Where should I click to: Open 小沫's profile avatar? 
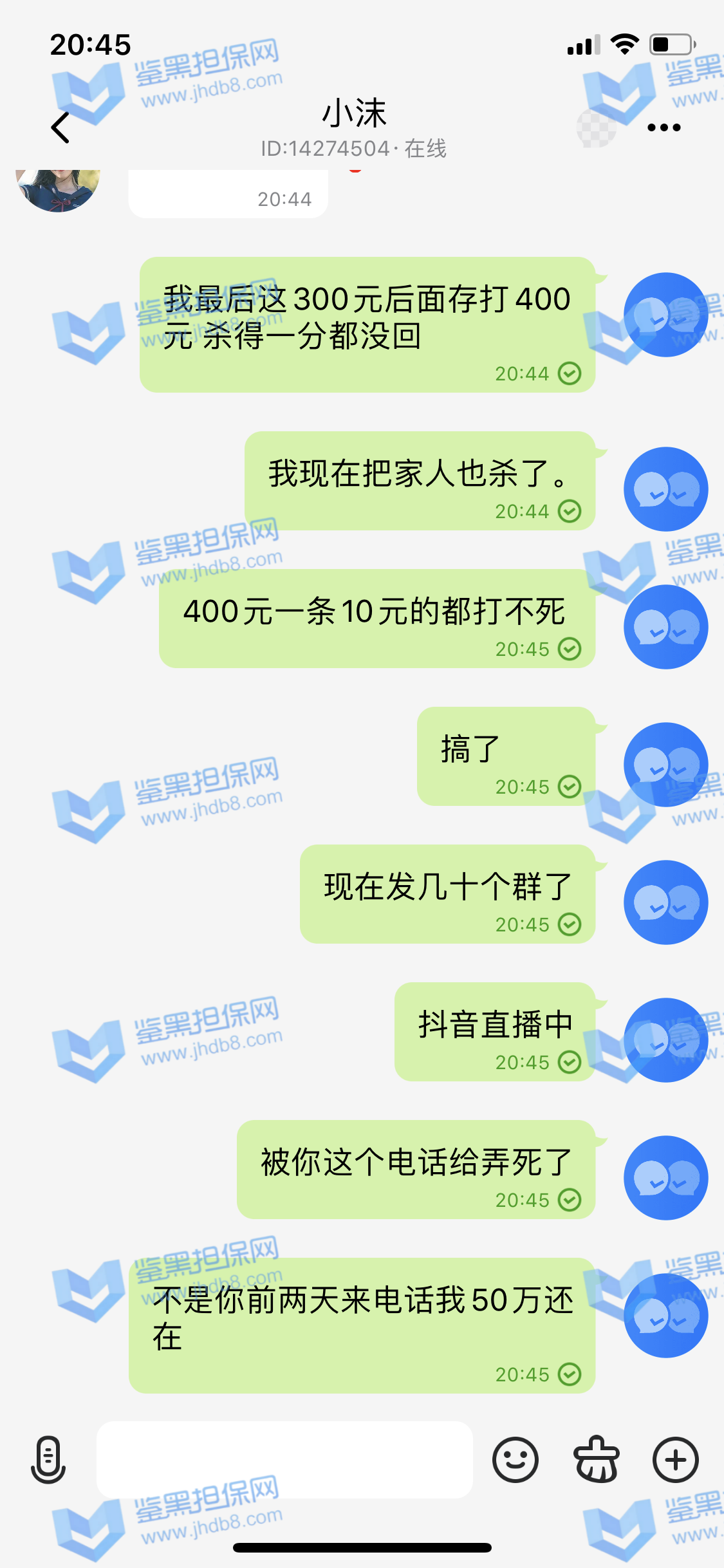pyautogui.click(x=58, y=189)
